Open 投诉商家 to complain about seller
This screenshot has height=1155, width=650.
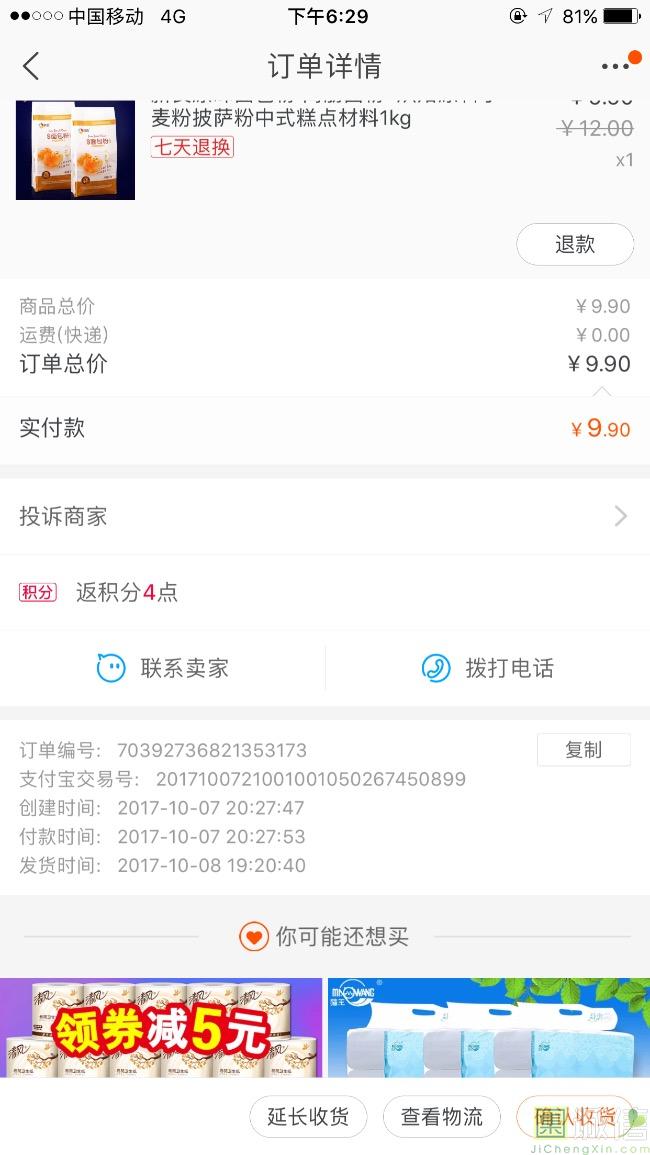coord(325,516)
